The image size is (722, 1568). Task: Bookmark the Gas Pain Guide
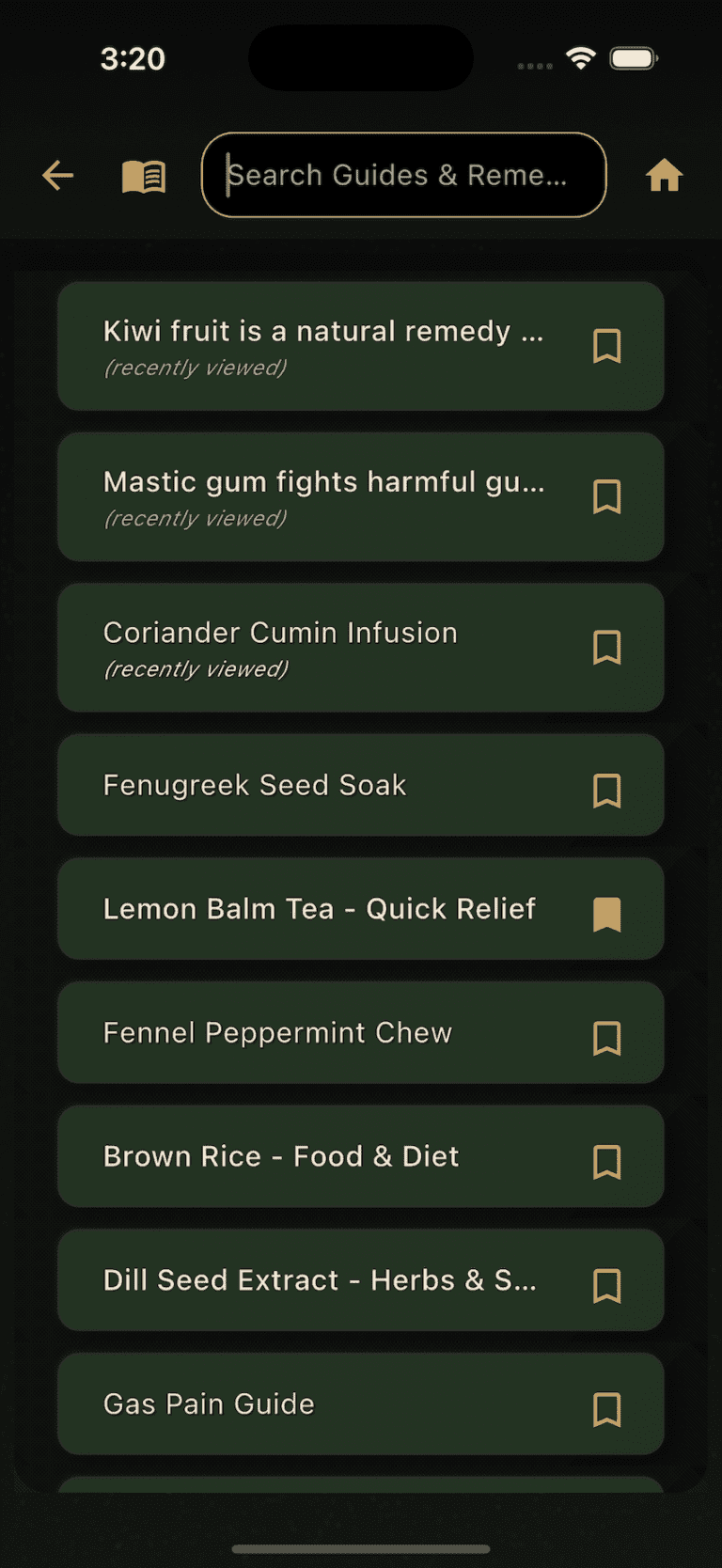[x=607, y=1410]
